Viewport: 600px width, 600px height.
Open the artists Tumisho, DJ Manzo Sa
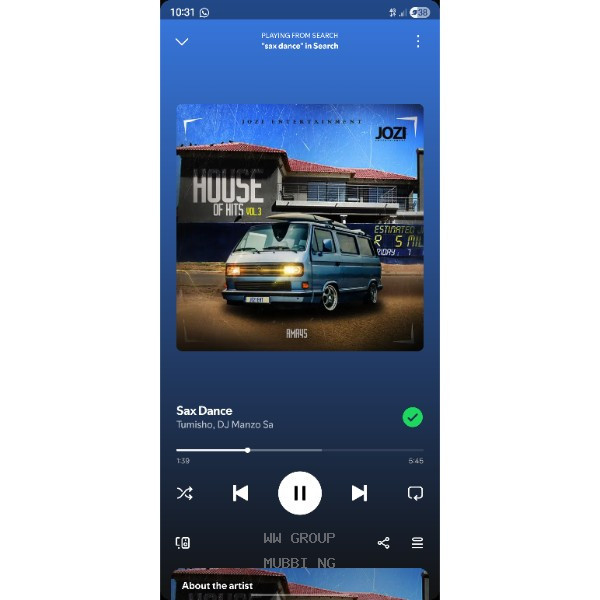pos(225,425)
